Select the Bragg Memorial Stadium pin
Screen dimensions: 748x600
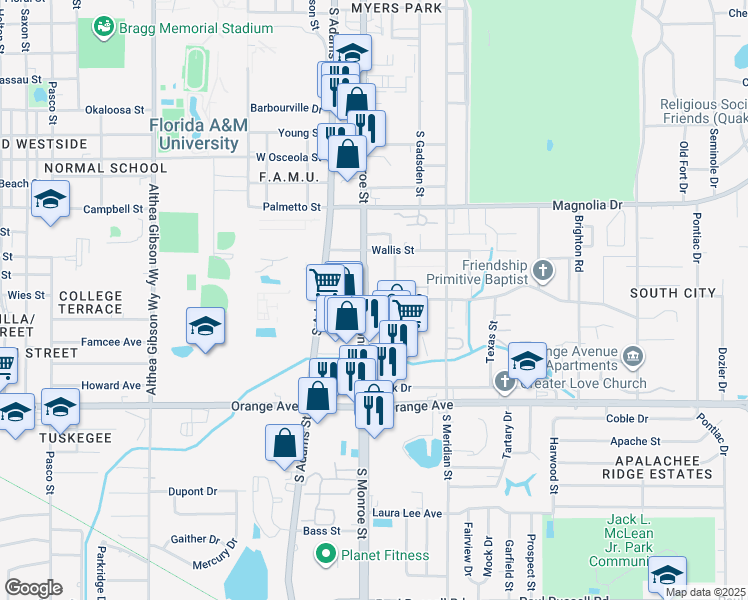point(103,28)
